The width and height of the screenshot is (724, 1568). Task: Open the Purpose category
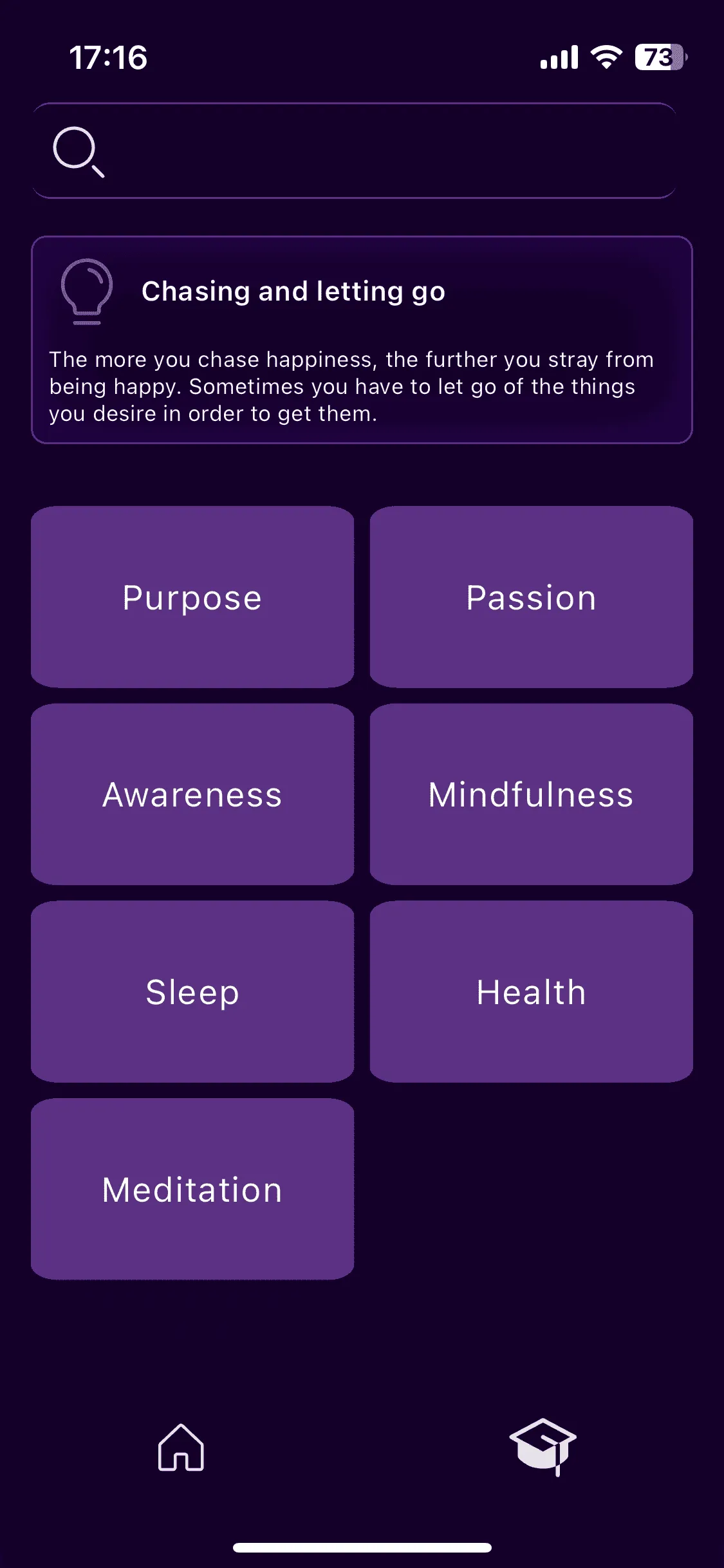pyautogui.click(x=192, y=597)
